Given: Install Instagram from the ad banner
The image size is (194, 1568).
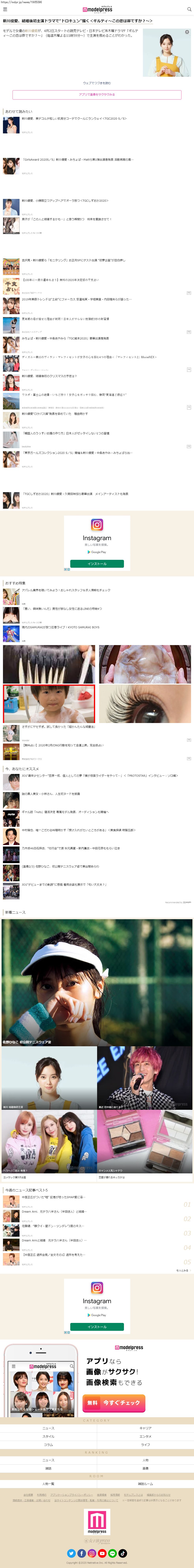Looking at the screenshot, I should (x=97, y=564).
